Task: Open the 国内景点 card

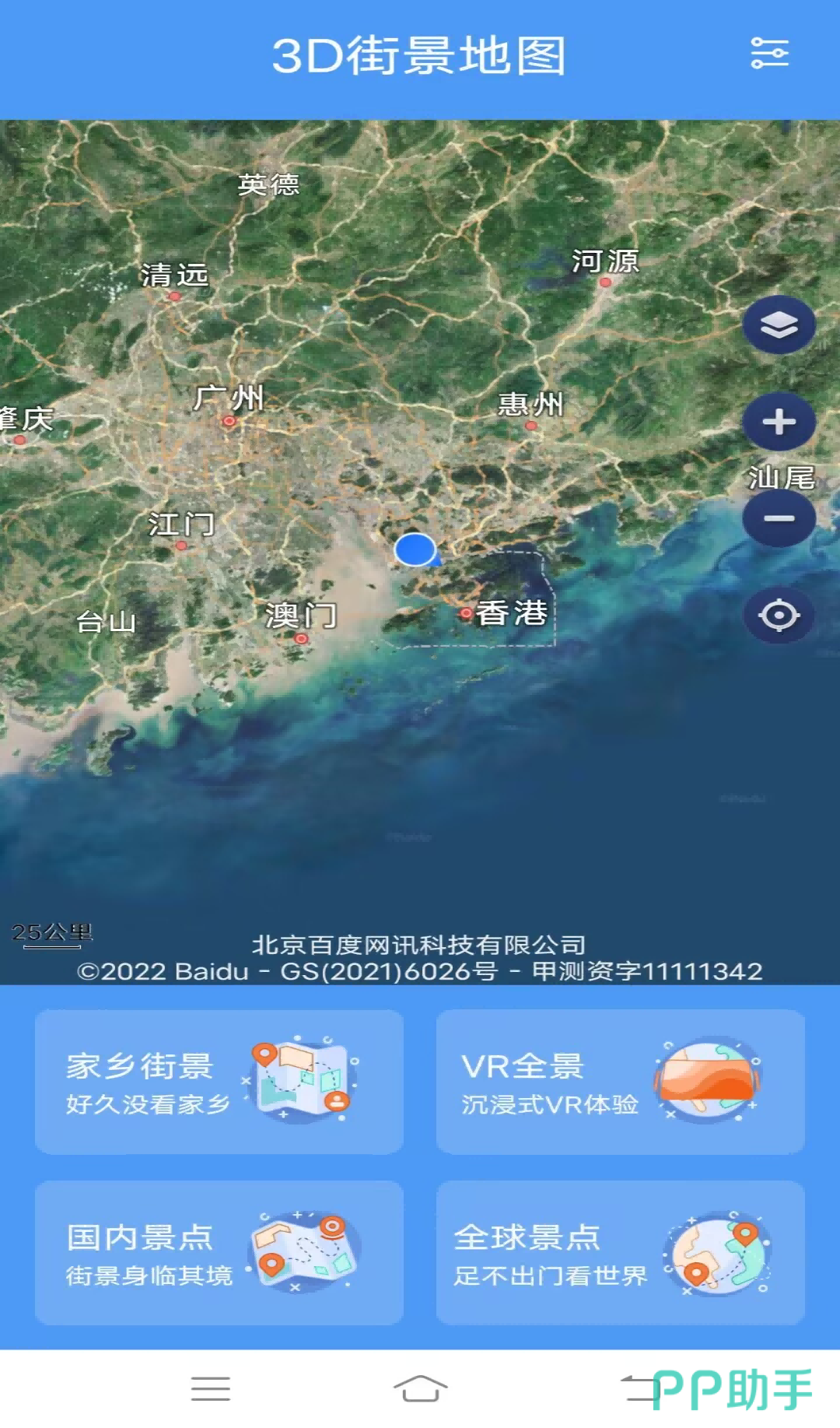Action: coord(219,1253)
